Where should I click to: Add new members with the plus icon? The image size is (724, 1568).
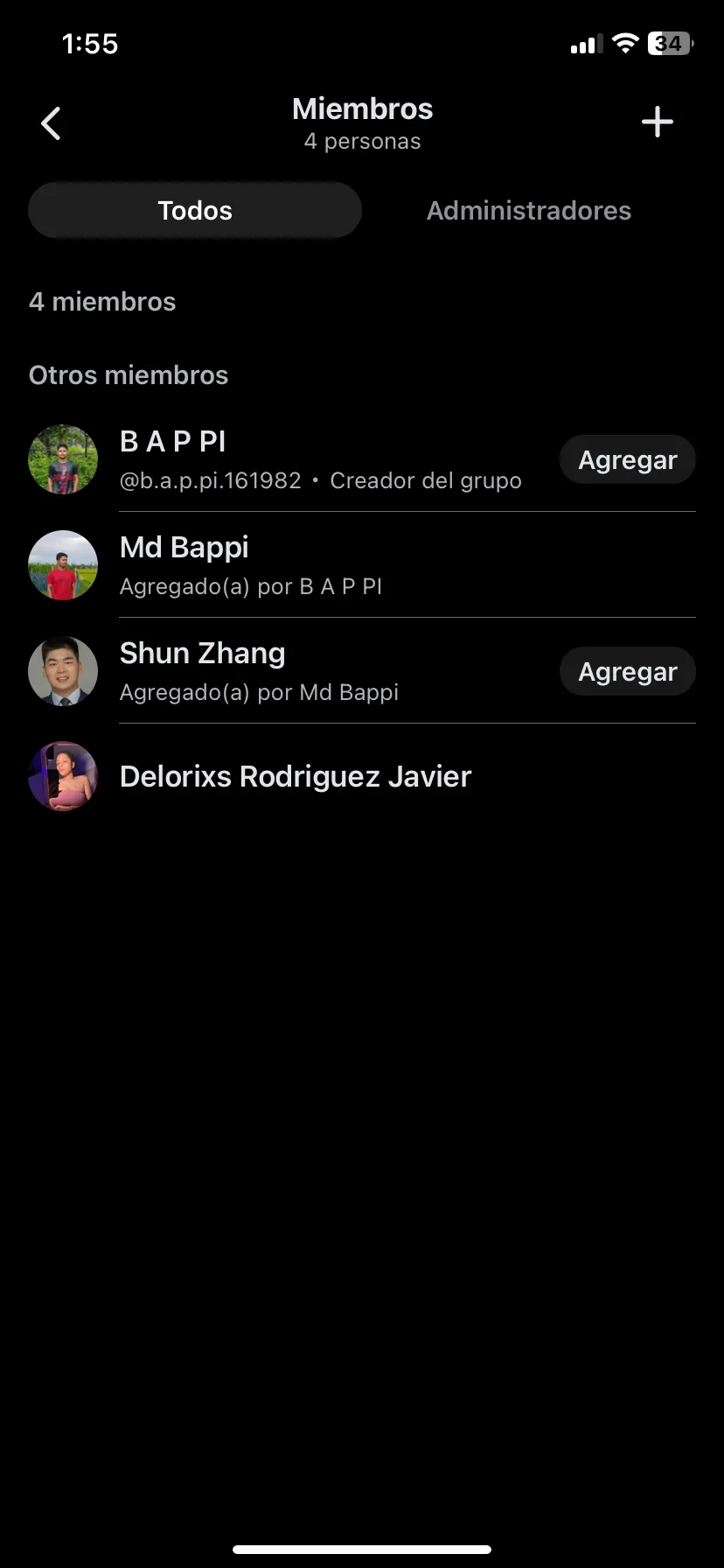pos(657,122)
